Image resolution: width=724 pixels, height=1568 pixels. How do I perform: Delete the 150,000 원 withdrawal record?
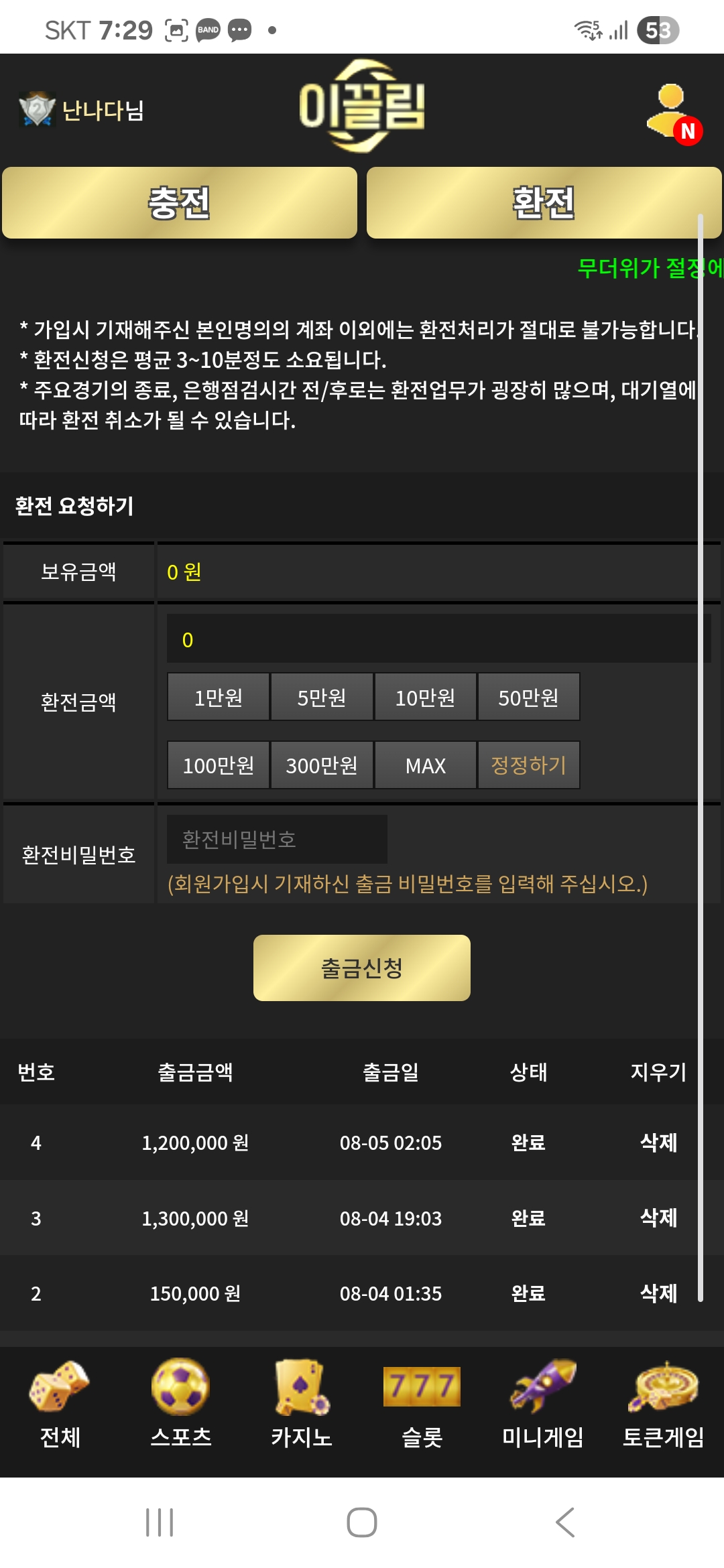[658, 1293]
